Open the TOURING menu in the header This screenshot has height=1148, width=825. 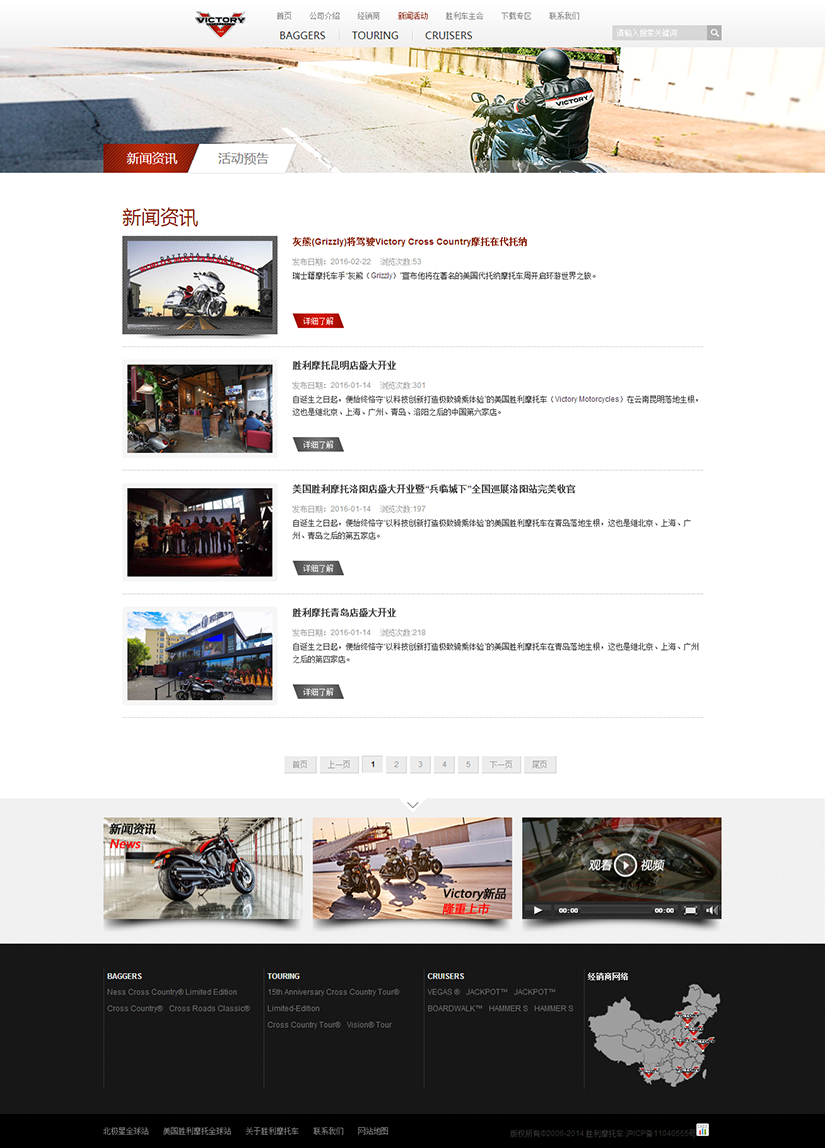click(375, 35)
